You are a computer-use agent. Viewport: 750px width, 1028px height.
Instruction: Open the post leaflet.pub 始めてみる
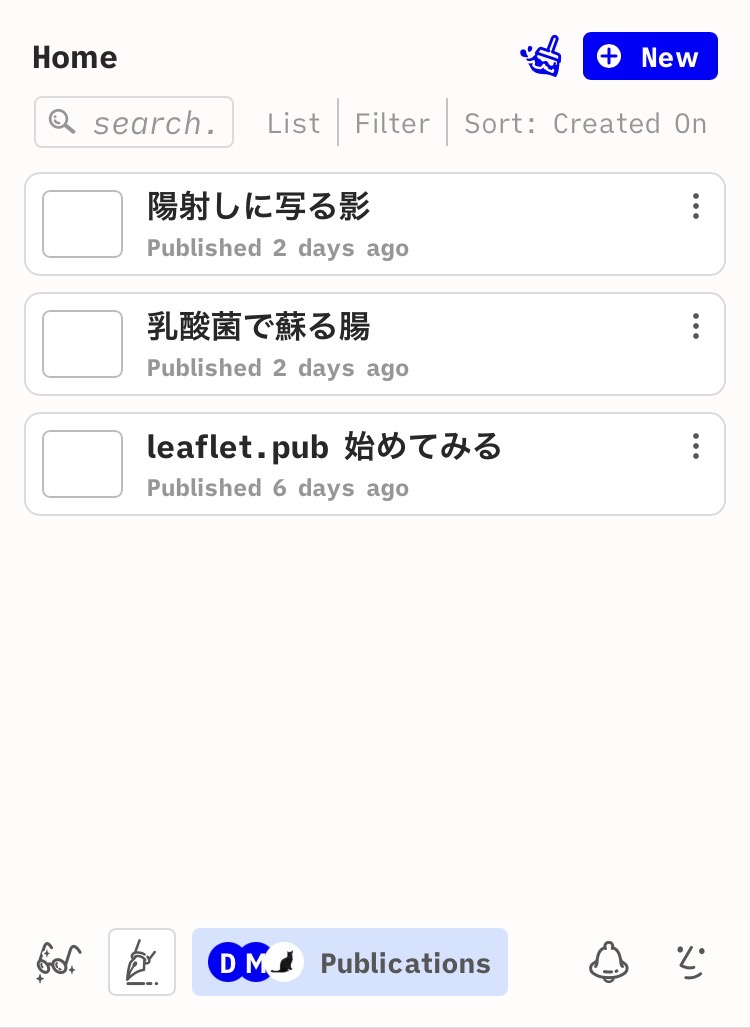324,448
